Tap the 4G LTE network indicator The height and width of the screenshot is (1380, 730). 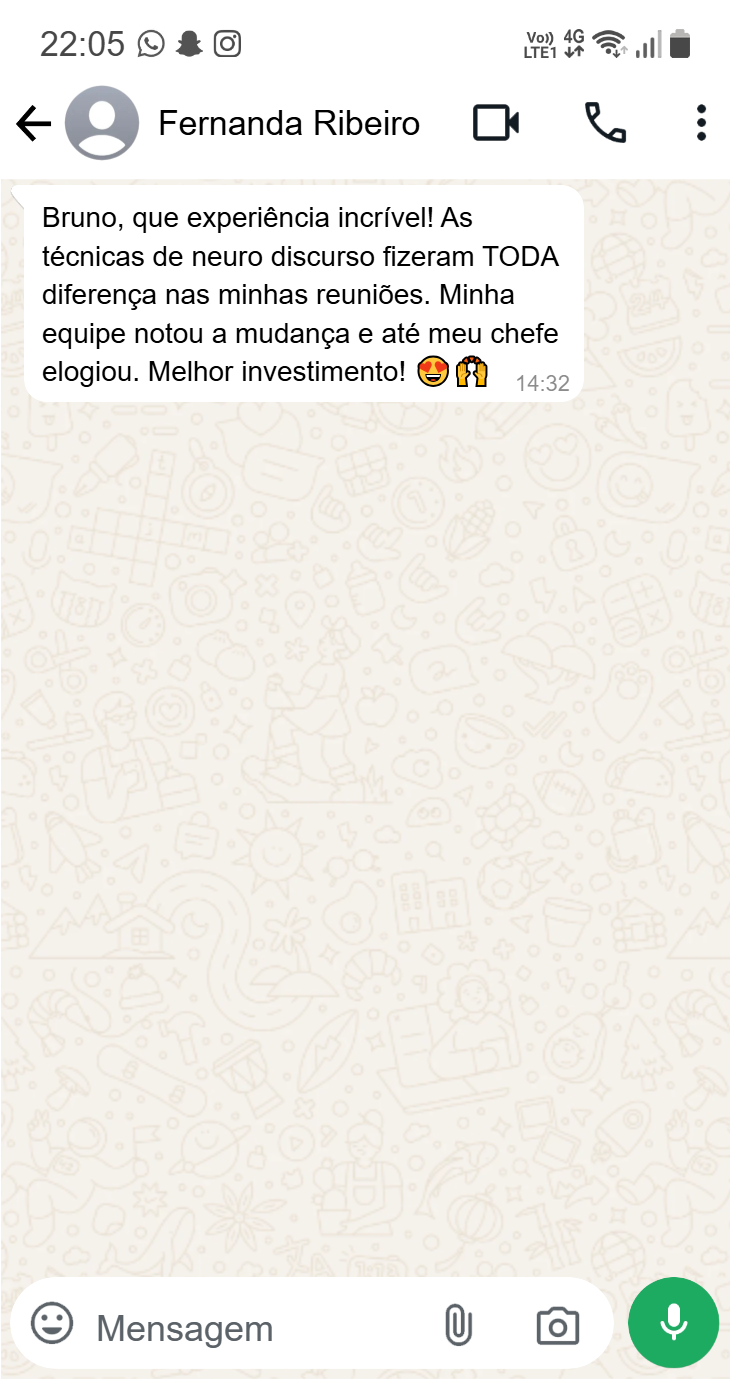click(x=571, y=43)
